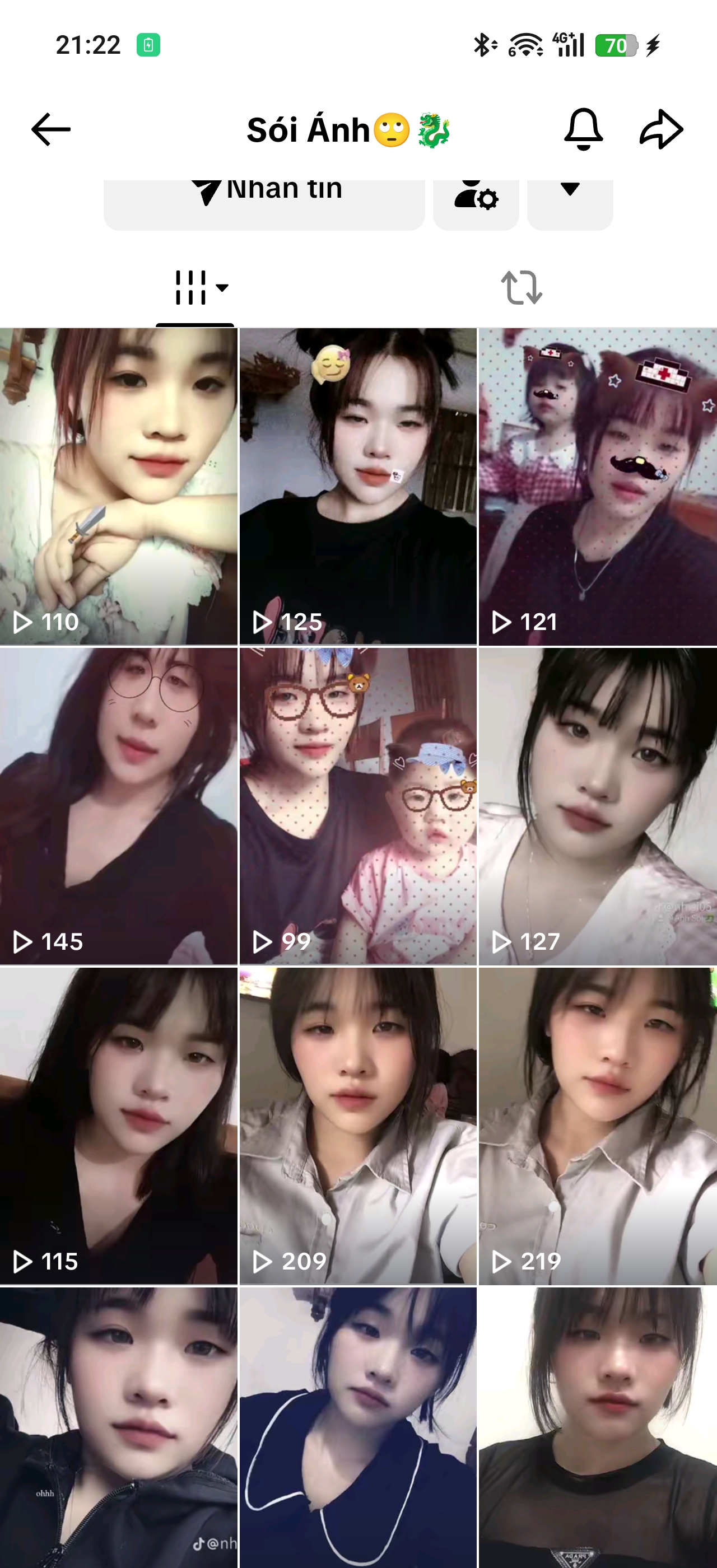Viewport: 717px width, 1568px height.
Task: Open the video with 121 views
Action: [598, 487]
